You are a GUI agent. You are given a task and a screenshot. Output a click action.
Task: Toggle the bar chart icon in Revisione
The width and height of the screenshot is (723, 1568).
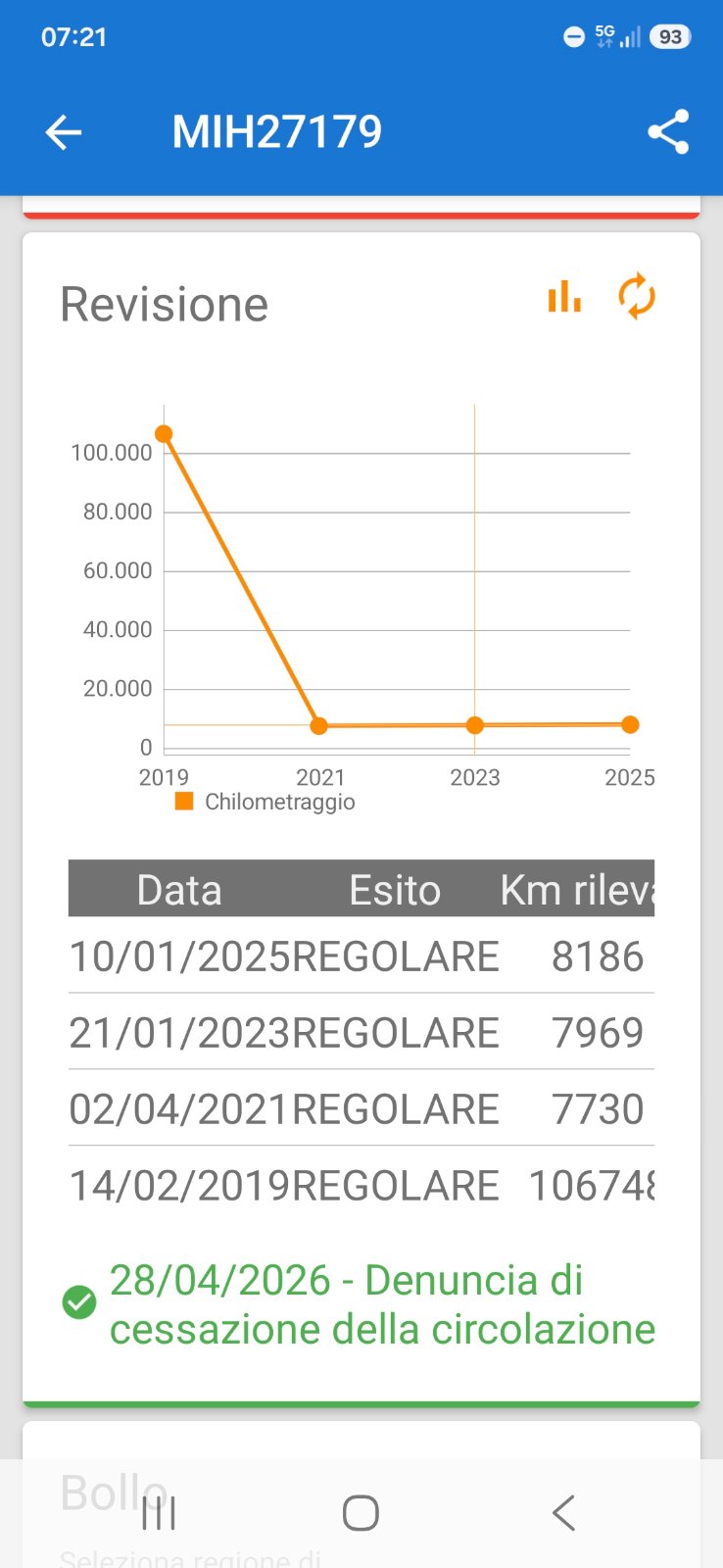click(x=564, y=296)
